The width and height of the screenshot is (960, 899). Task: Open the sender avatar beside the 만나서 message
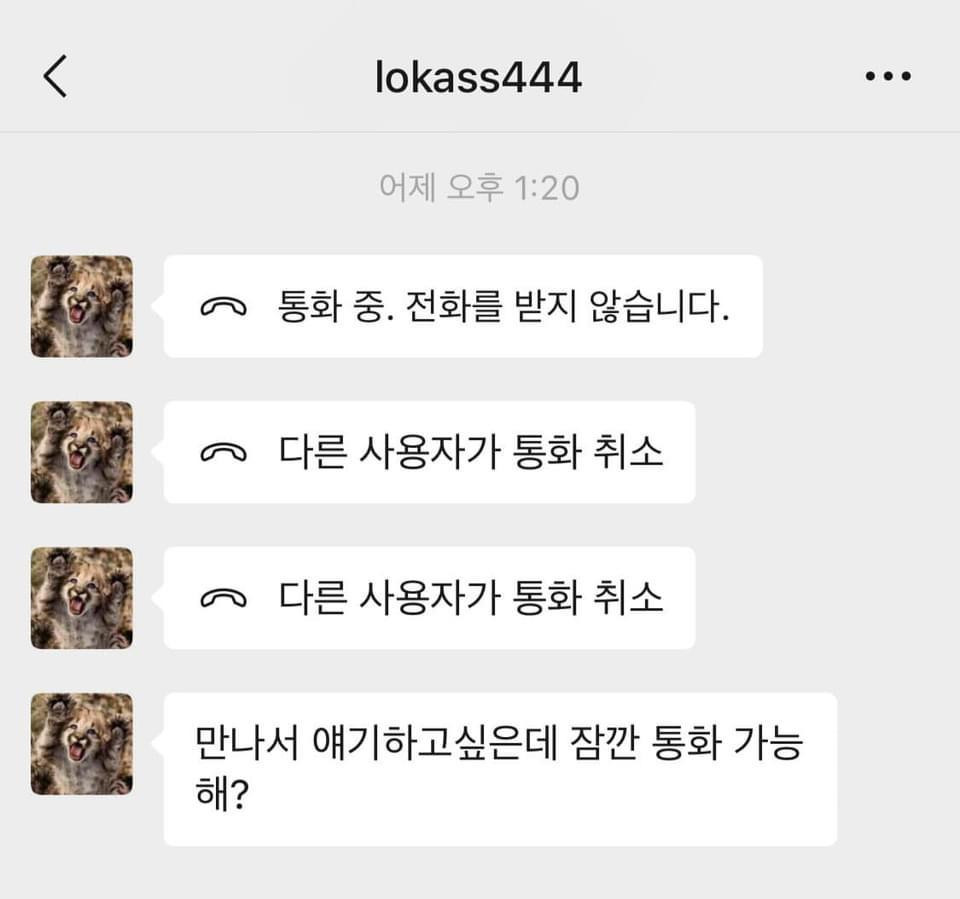(x=82, y=744)
